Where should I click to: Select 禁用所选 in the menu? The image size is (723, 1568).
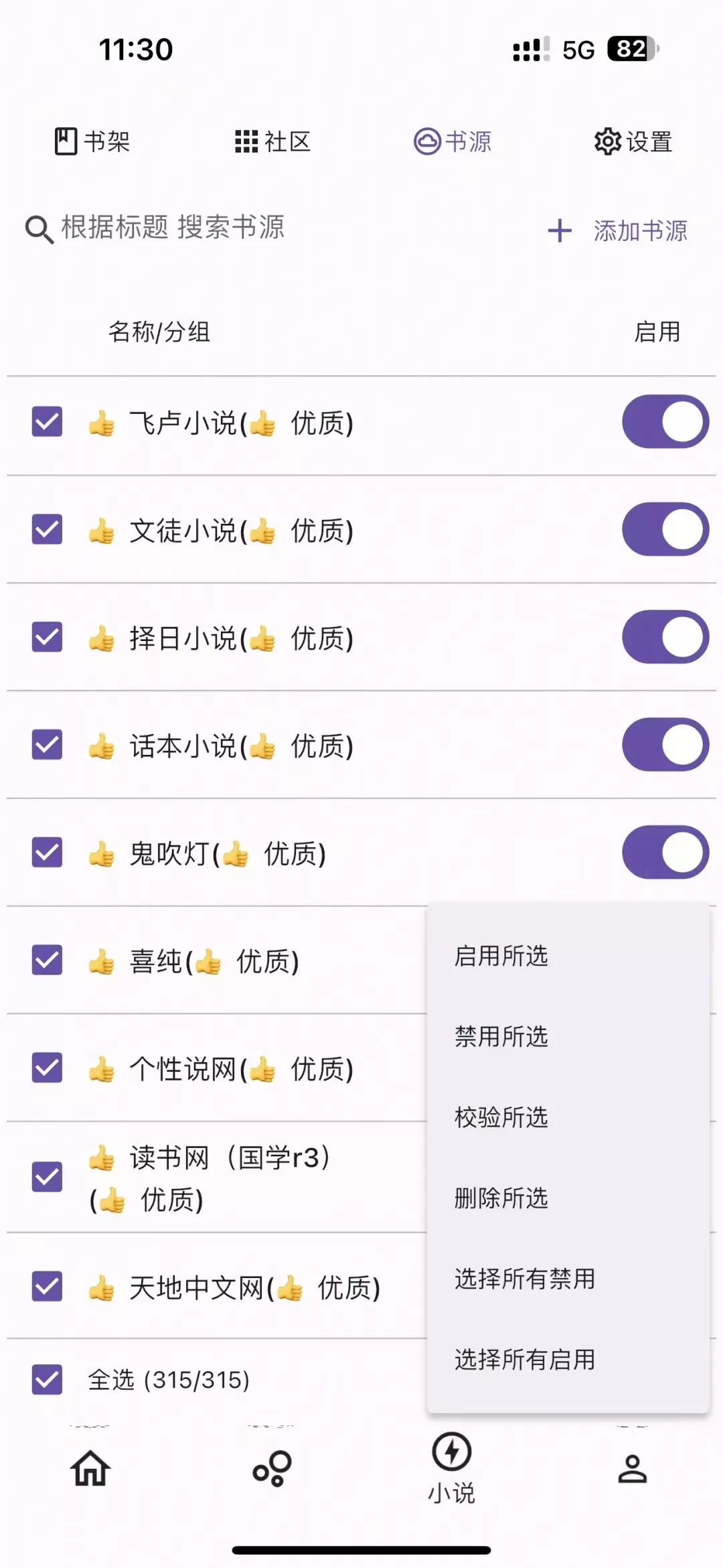501,1037
